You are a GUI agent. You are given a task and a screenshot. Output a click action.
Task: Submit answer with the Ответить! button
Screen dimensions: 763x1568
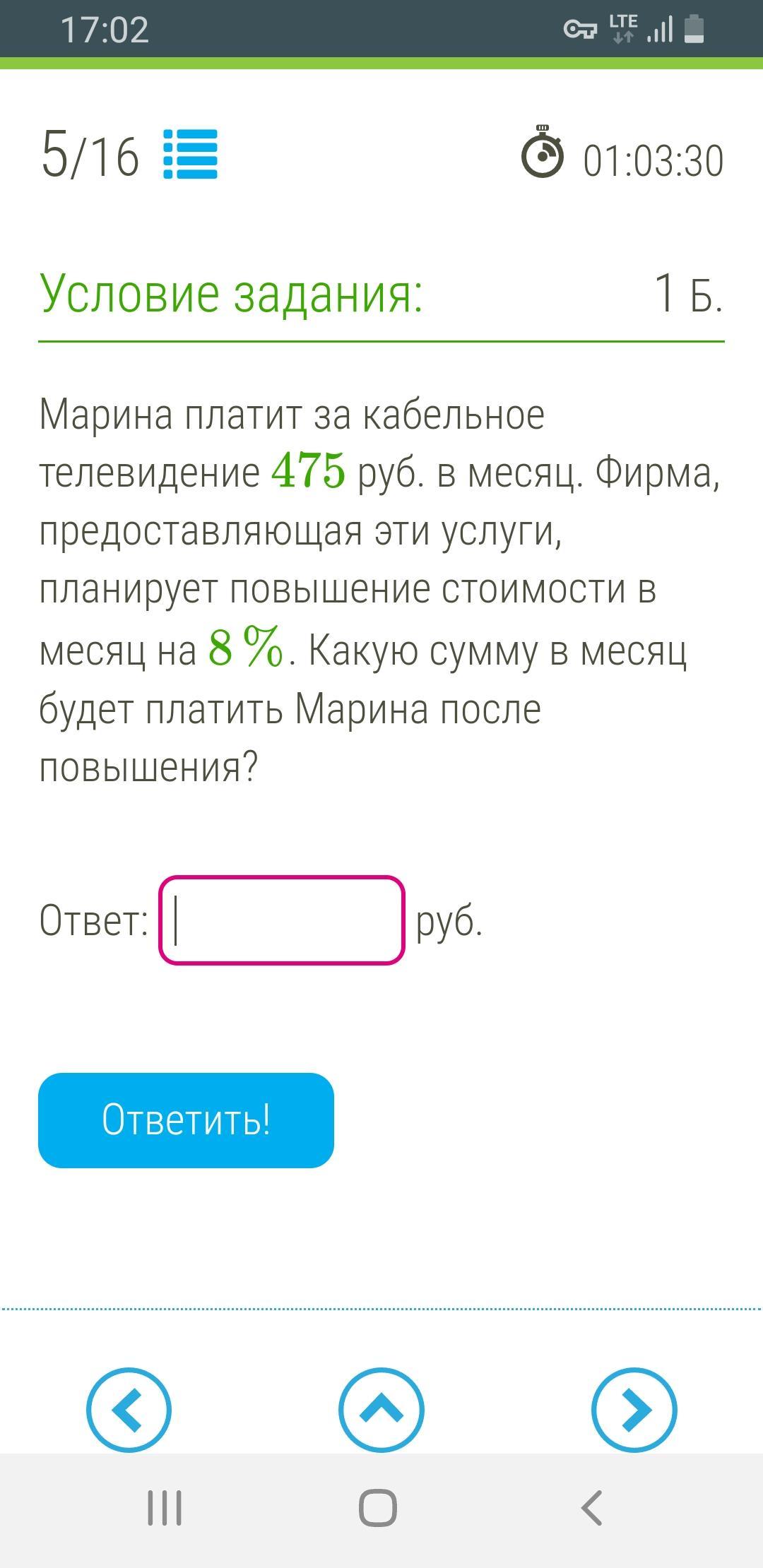click(x=186, y=1119)
